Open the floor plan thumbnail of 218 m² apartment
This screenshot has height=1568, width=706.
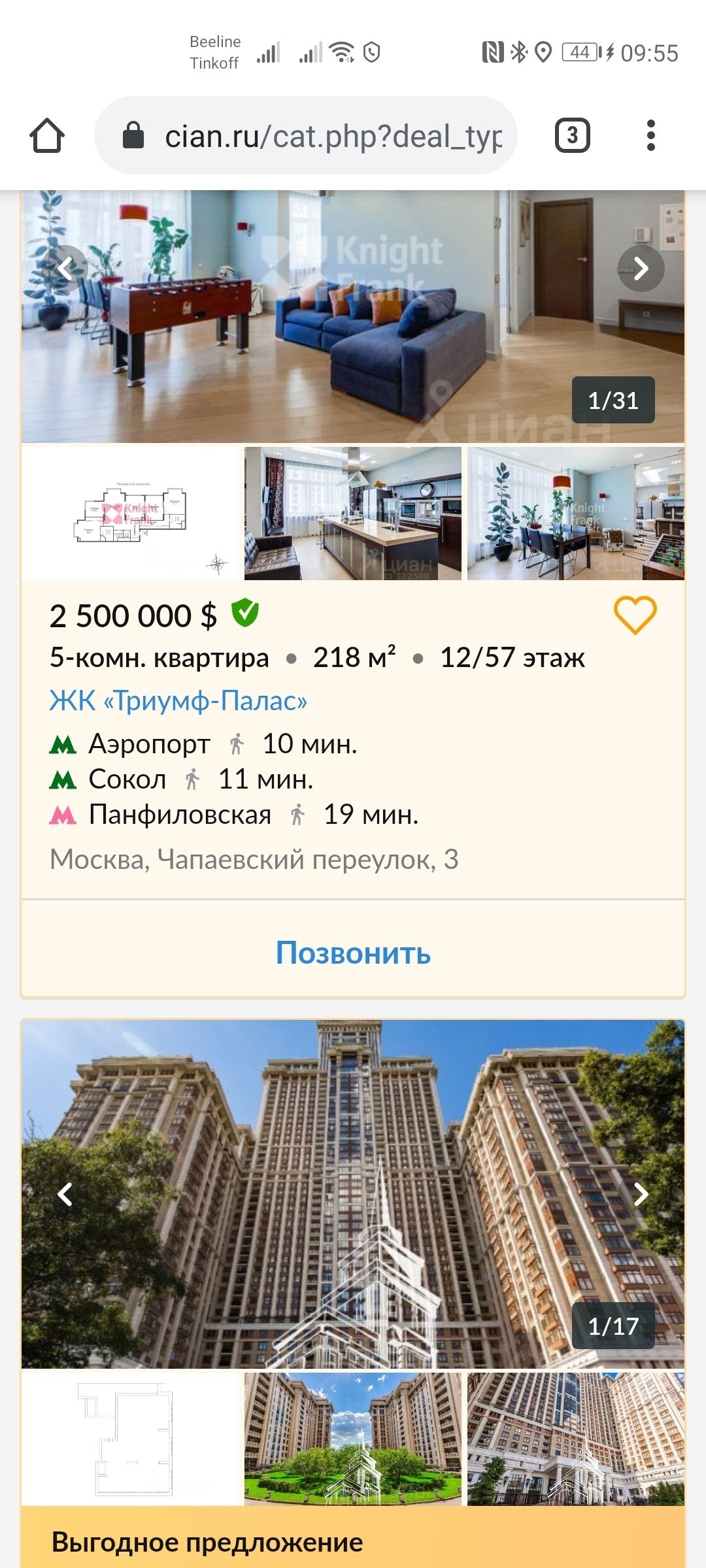(x=131, y=514)
